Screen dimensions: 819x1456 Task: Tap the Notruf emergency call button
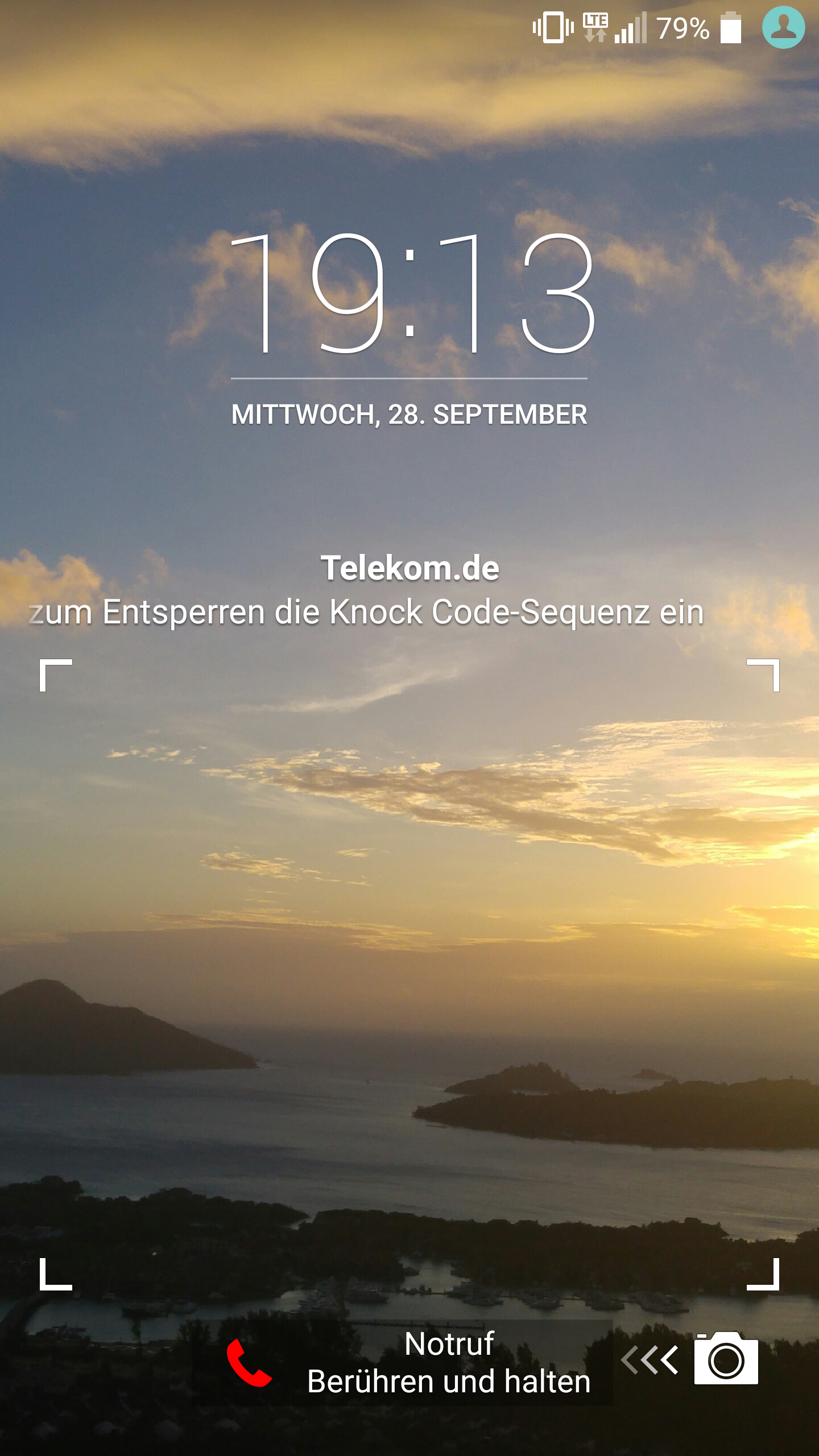click(409, 1363)
